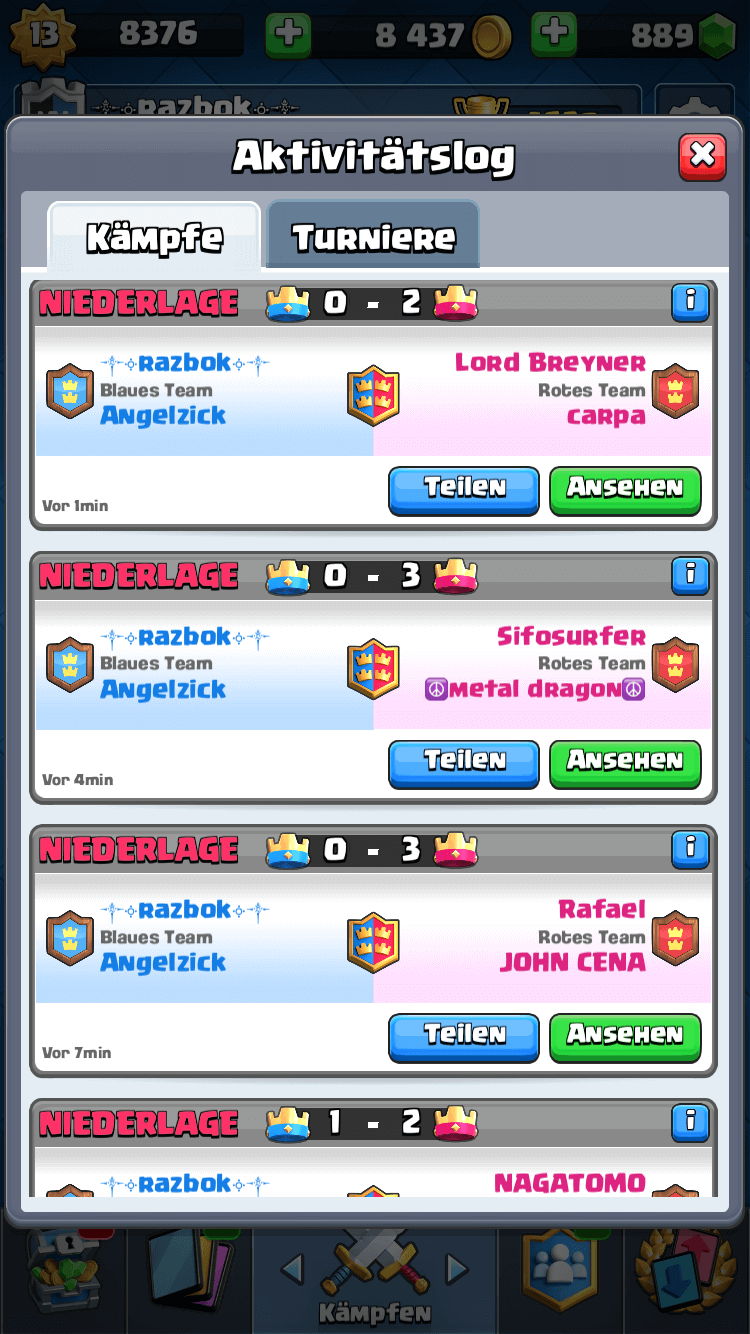
Task: Select the Kämpfe tab
Action: (155, 237)
